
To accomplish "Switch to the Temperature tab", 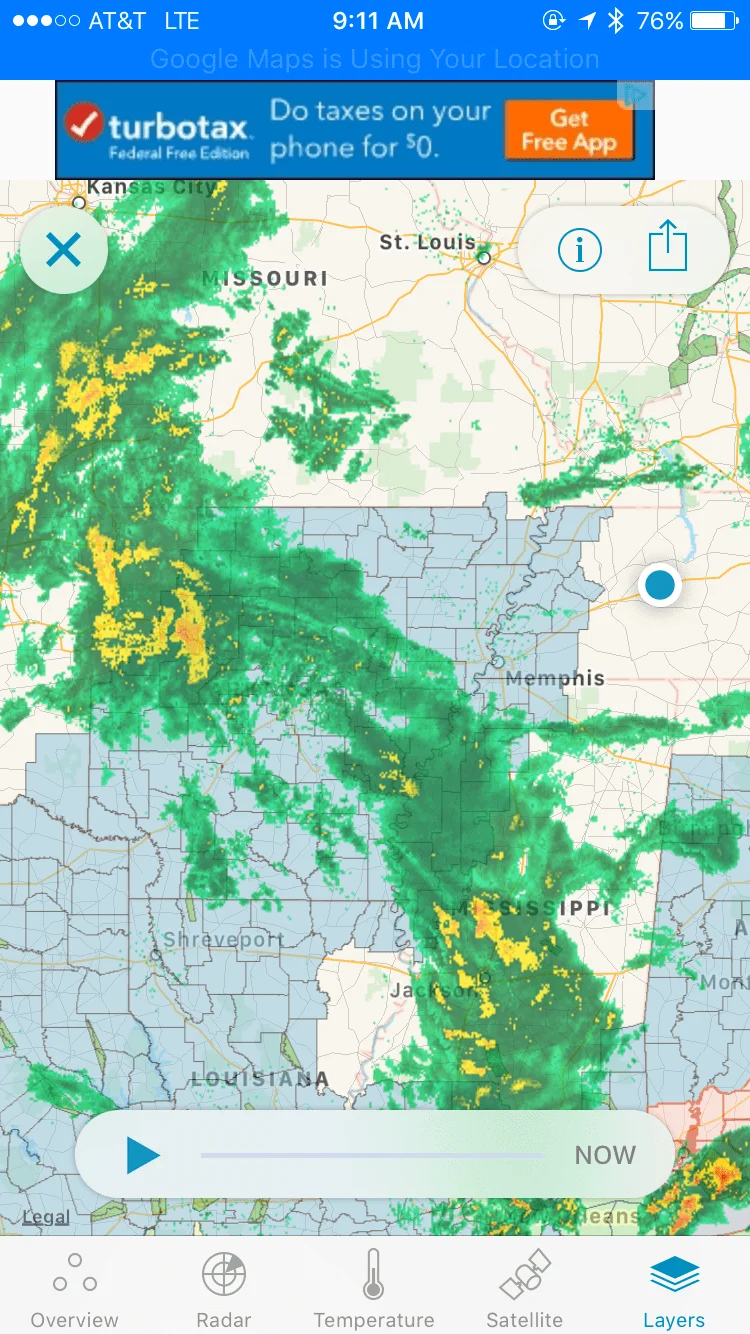I will (x=374, y=1290).
